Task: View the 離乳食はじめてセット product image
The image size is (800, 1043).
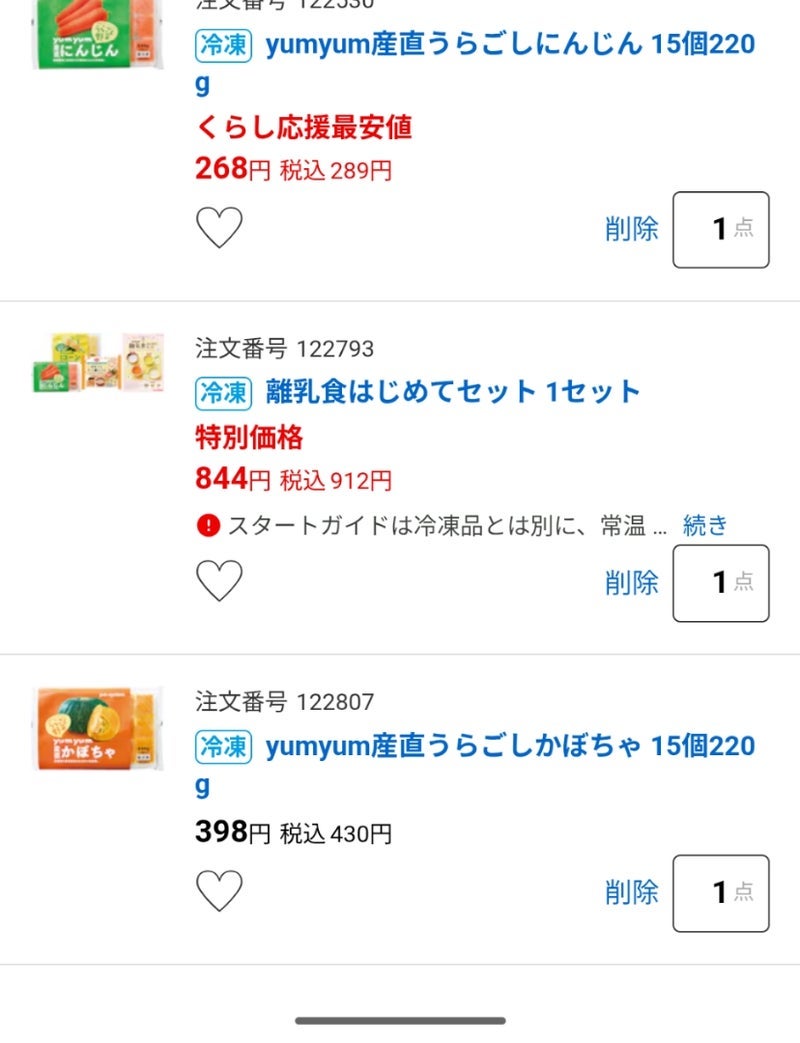Action: (x=97, y=363)
